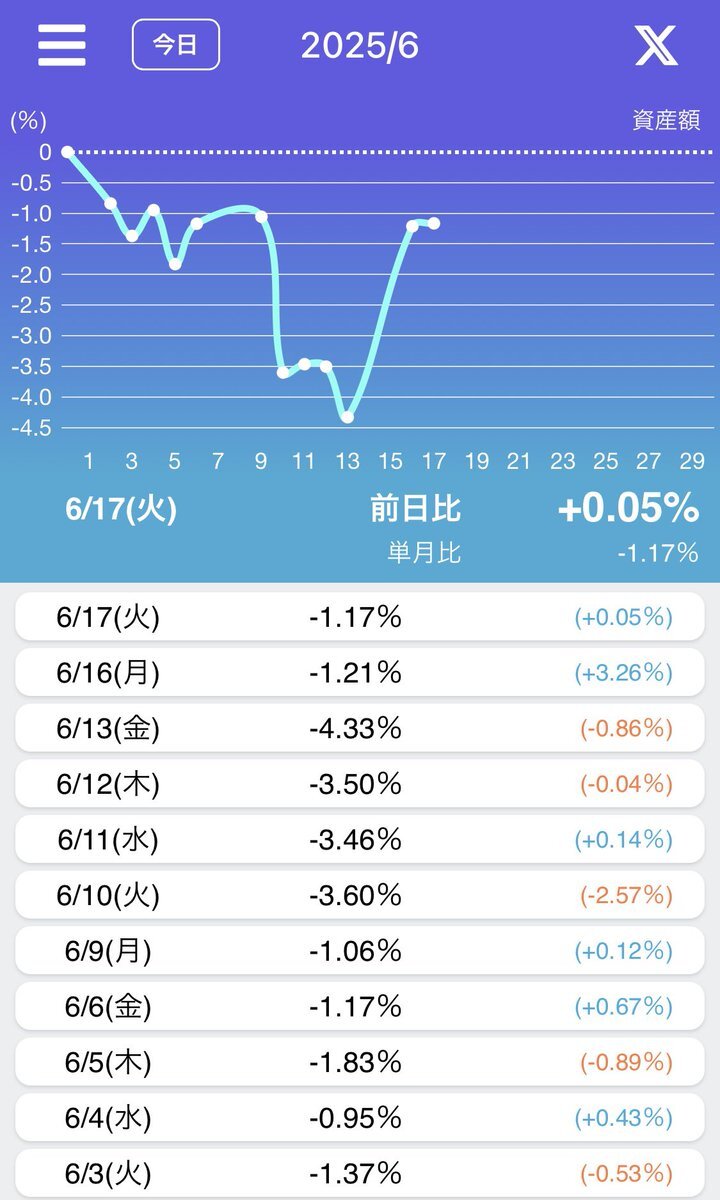
Task: Tap the lowest chart point at day 13
Action: point(347,417)
